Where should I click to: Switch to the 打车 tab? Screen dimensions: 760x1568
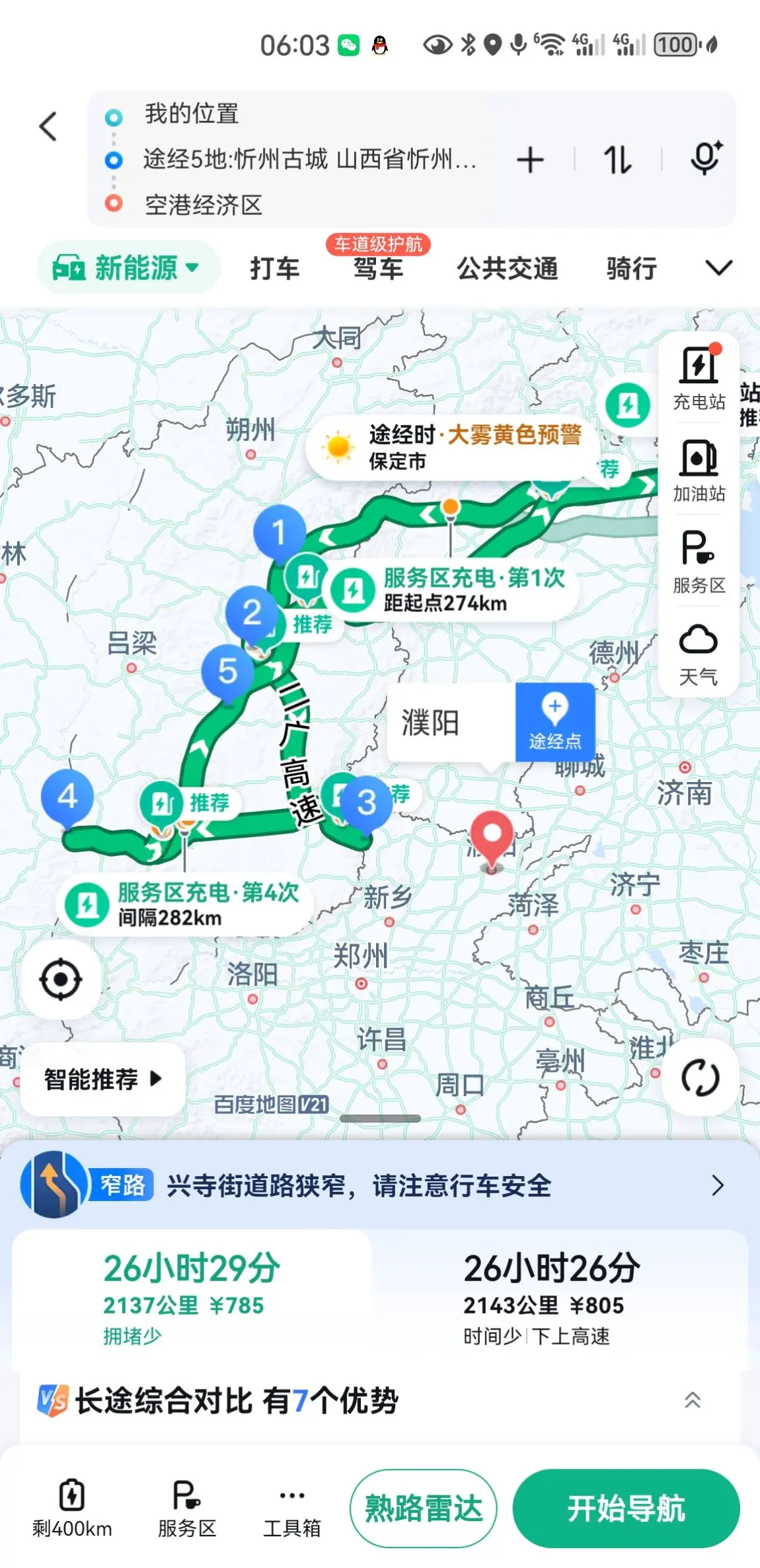tap(275, 269)
